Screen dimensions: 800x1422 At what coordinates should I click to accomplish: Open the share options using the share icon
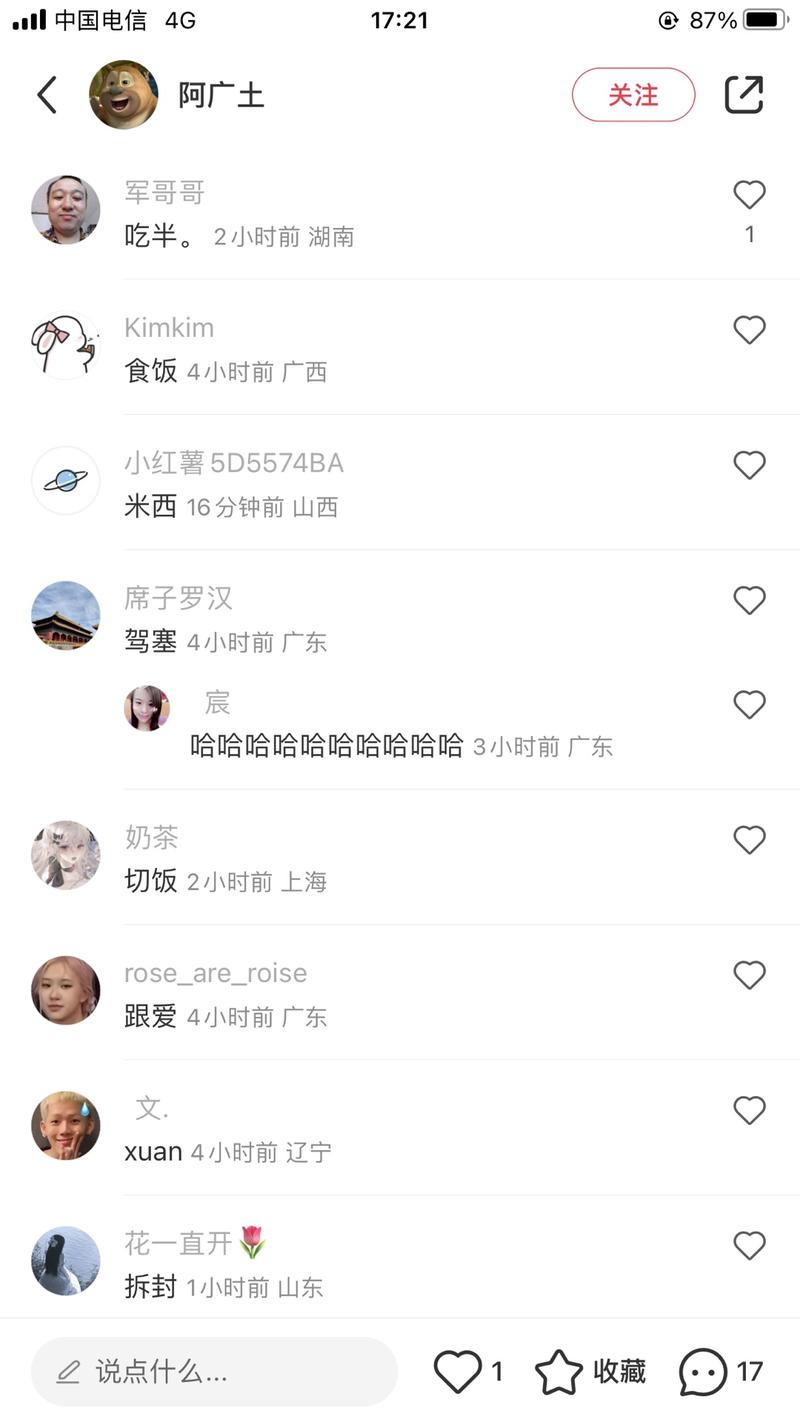[x=745, y=94]
